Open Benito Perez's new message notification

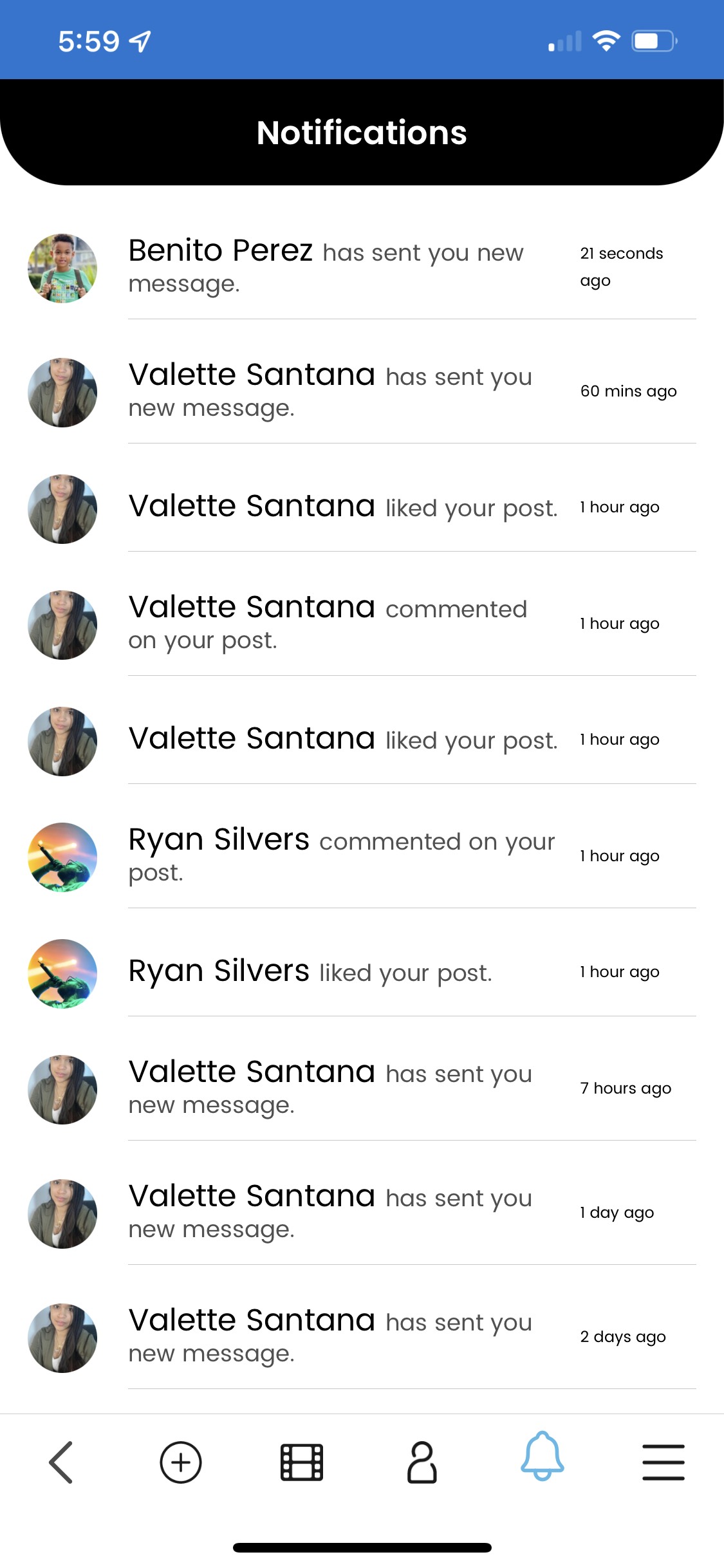tap(362, 268)
